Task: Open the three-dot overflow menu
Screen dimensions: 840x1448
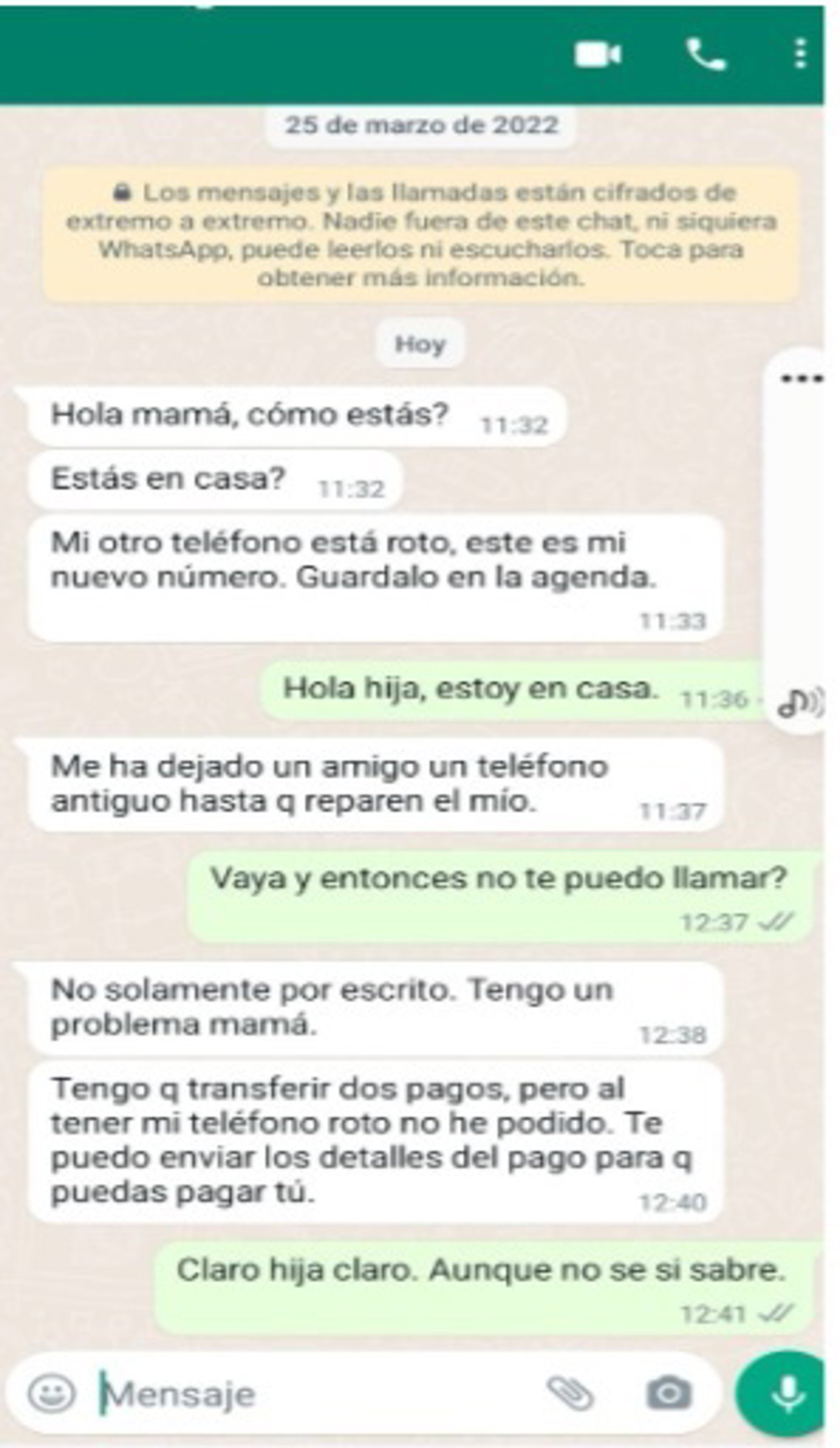Action: pyautogui.click(x=800, y=55)
